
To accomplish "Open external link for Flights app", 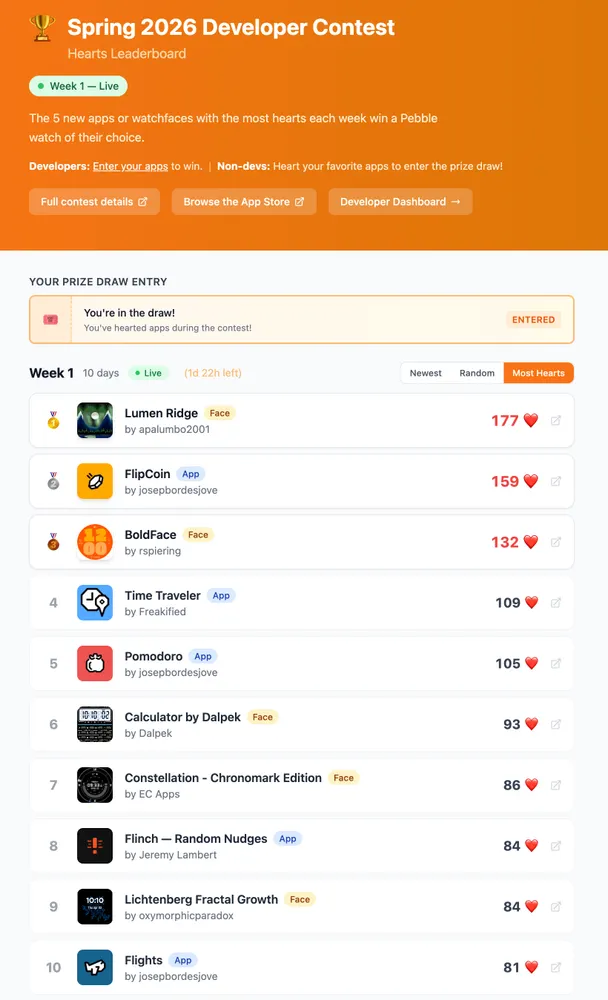I will coord(556,967).
